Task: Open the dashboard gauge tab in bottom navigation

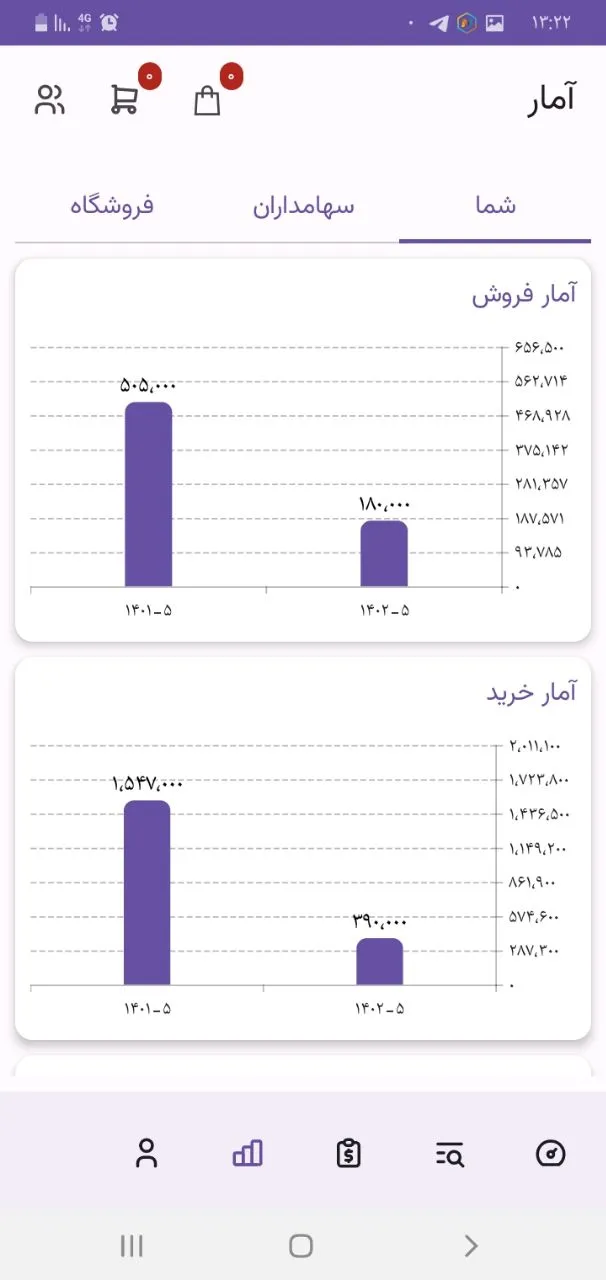Action: (551, 1153)
